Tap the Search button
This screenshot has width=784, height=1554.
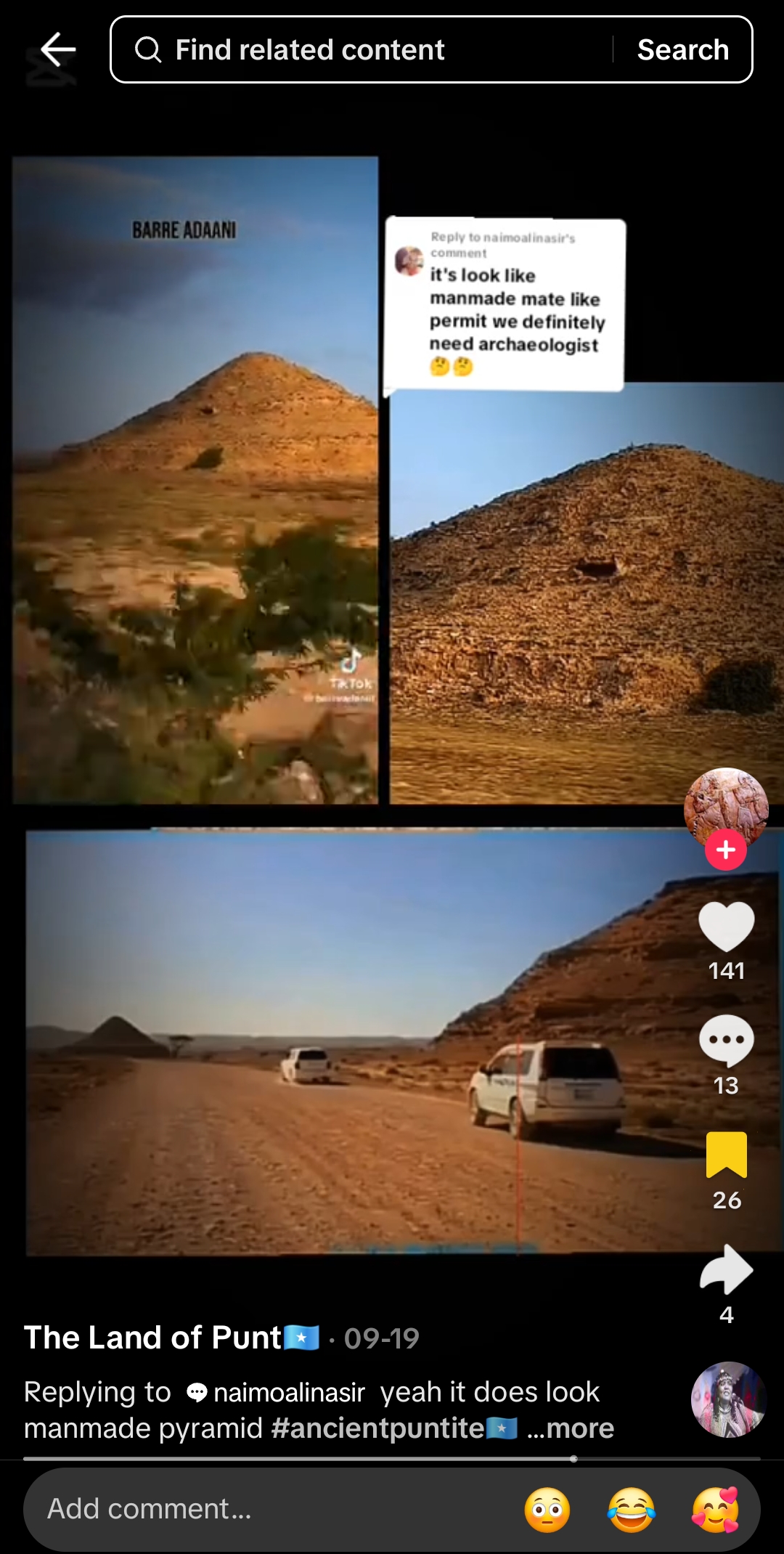coord(682,49)
